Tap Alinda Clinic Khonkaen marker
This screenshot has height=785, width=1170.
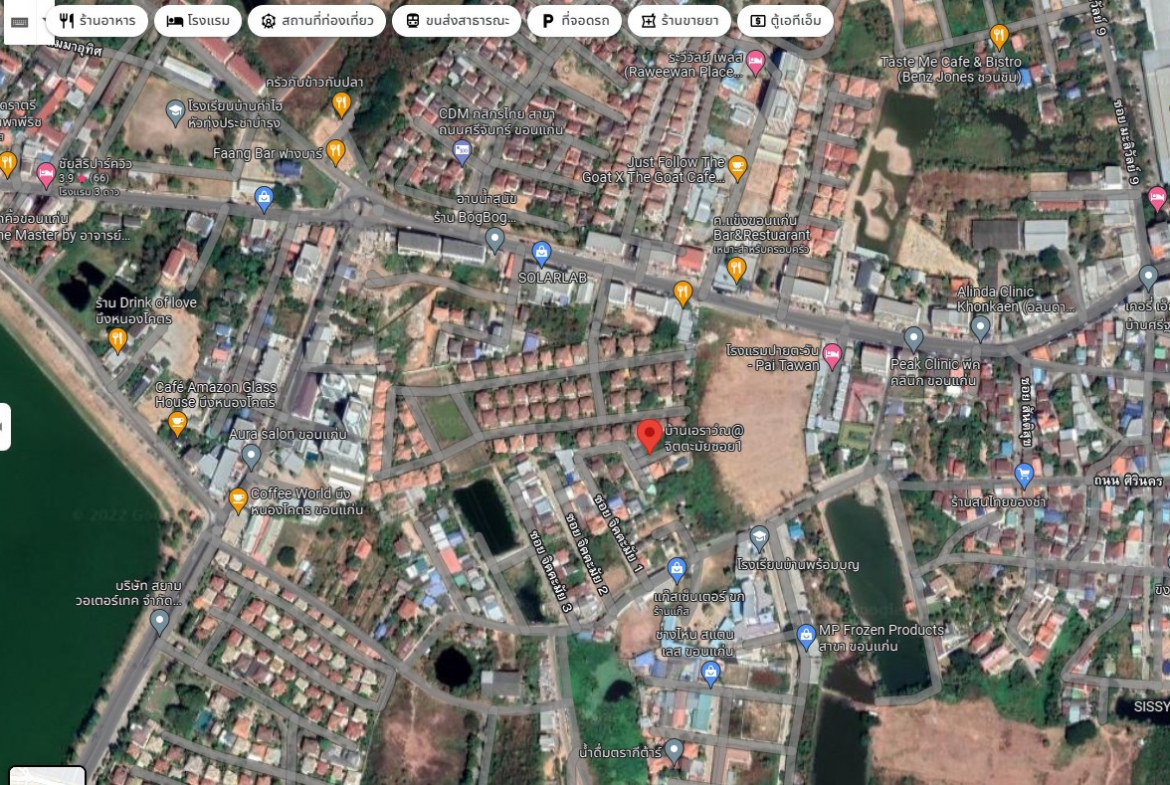[980, 326]
